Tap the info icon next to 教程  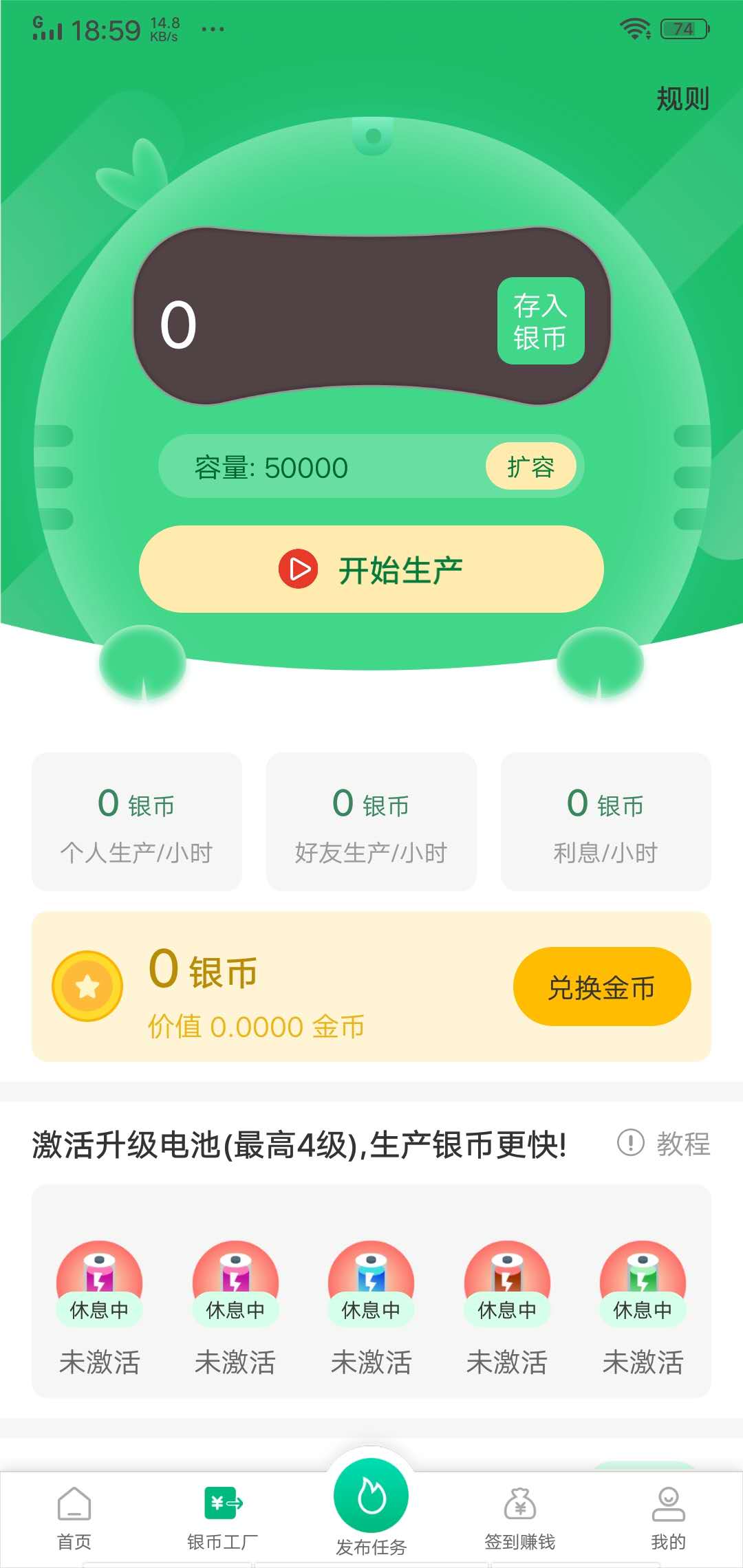click(x=632, y=1140)
